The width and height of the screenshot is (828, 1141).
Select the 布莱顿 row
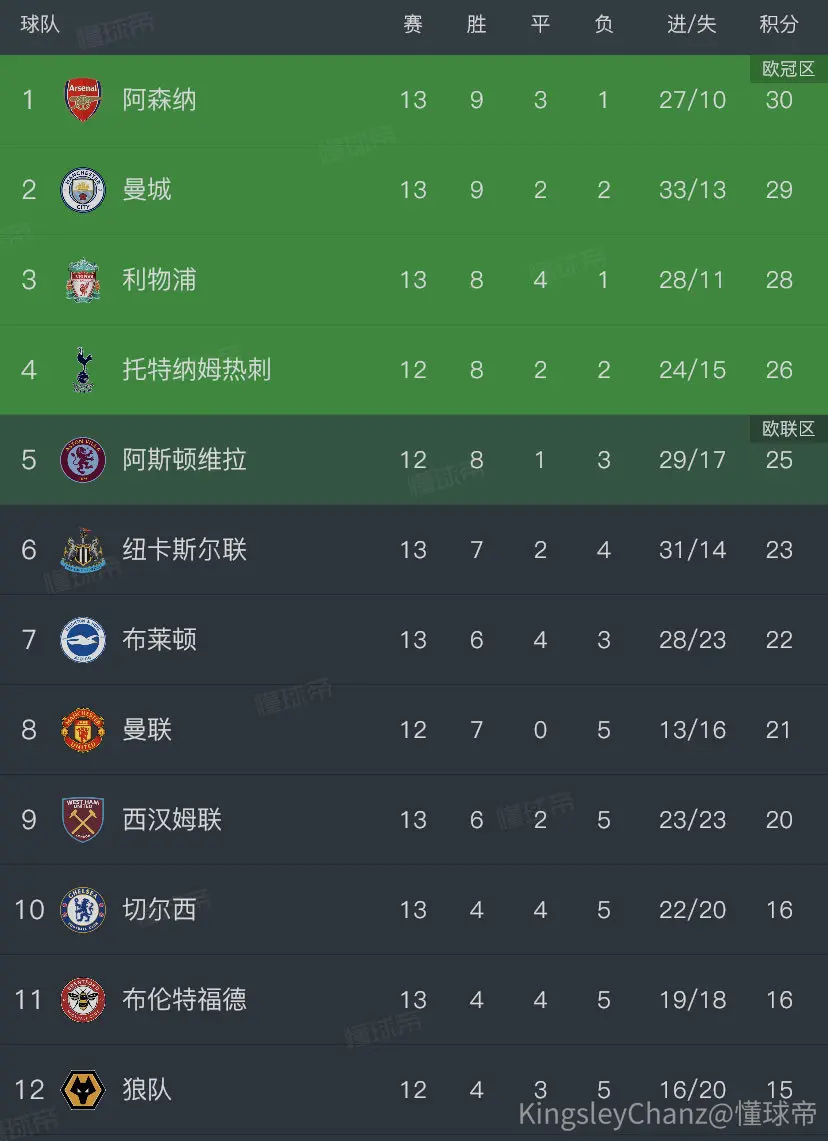coord(414,640)
